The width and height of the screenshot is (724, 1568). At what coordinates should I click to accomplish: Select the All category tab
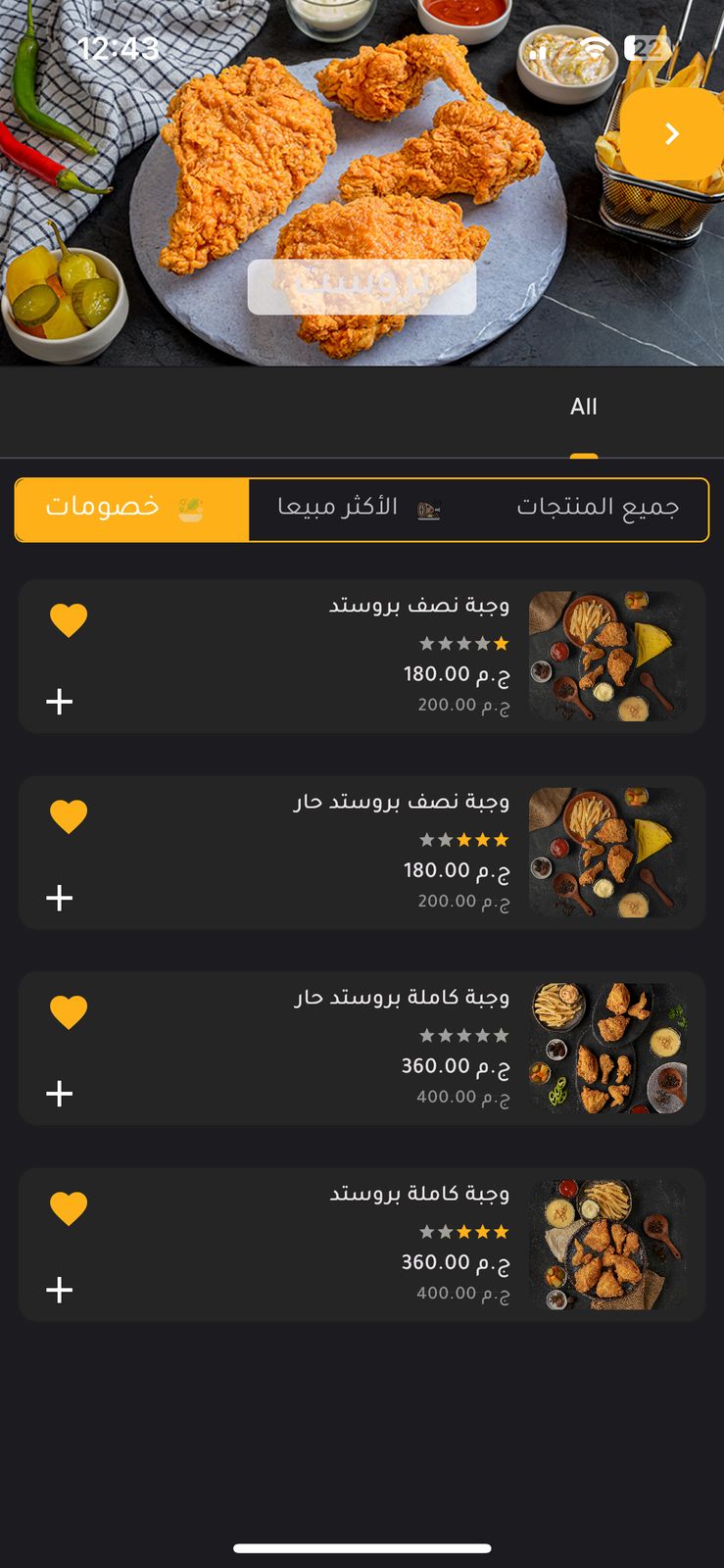(583, 407)
